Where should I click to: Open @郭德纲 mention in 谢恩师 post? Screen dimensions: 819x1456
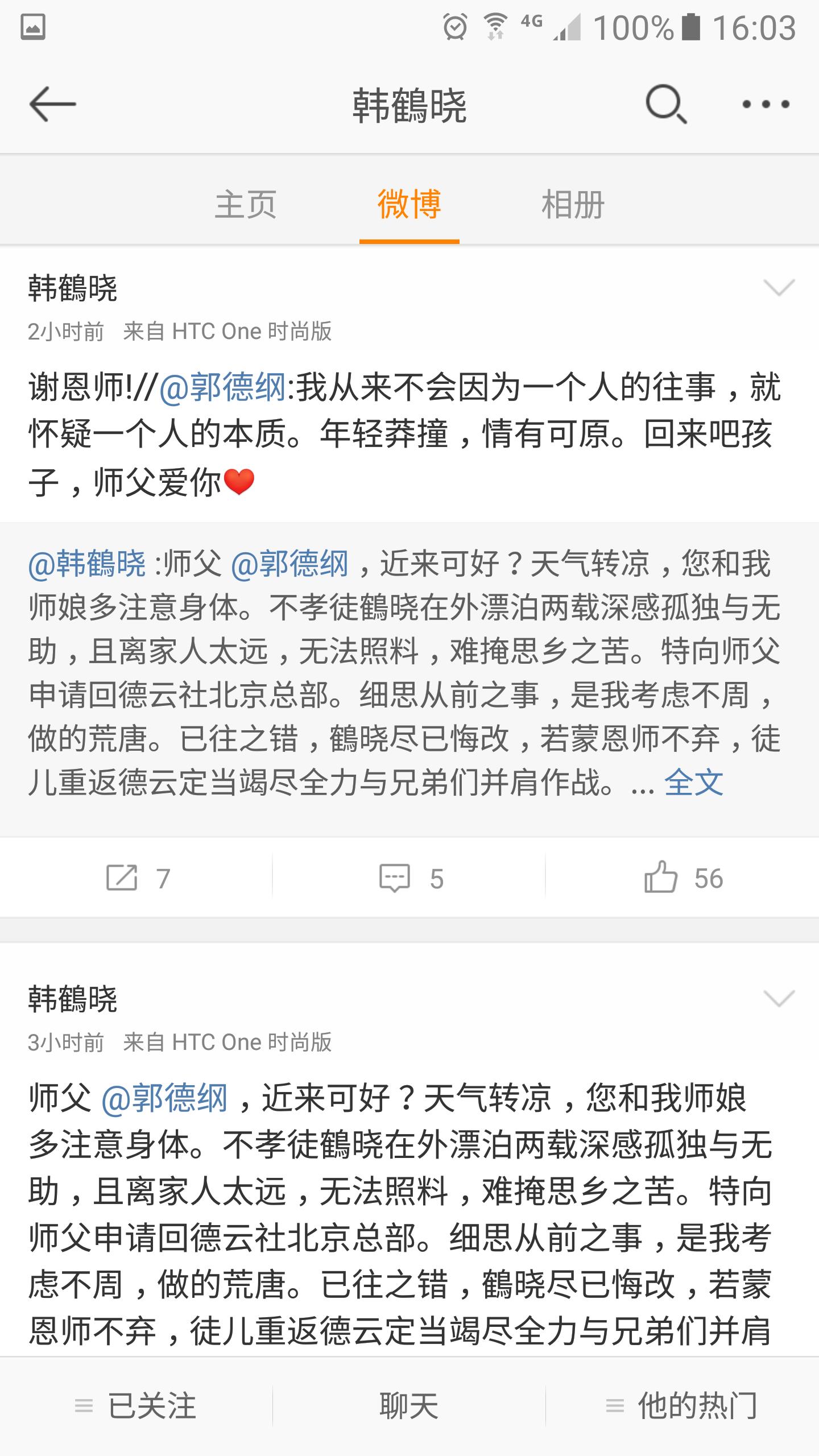[222, 388]
